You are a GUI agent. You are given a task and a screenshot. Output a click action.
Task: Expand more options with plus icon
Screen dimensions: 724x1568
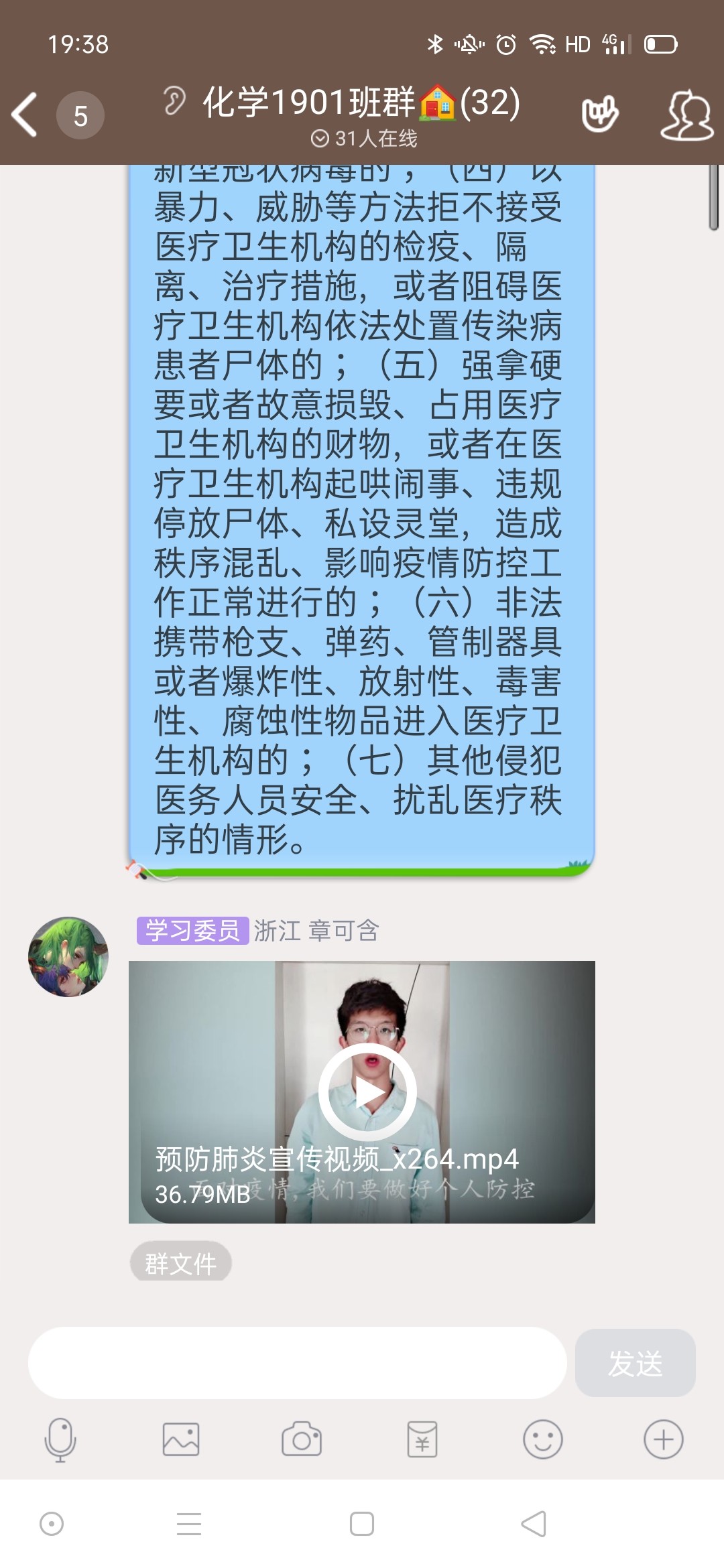pos(664,1439)
